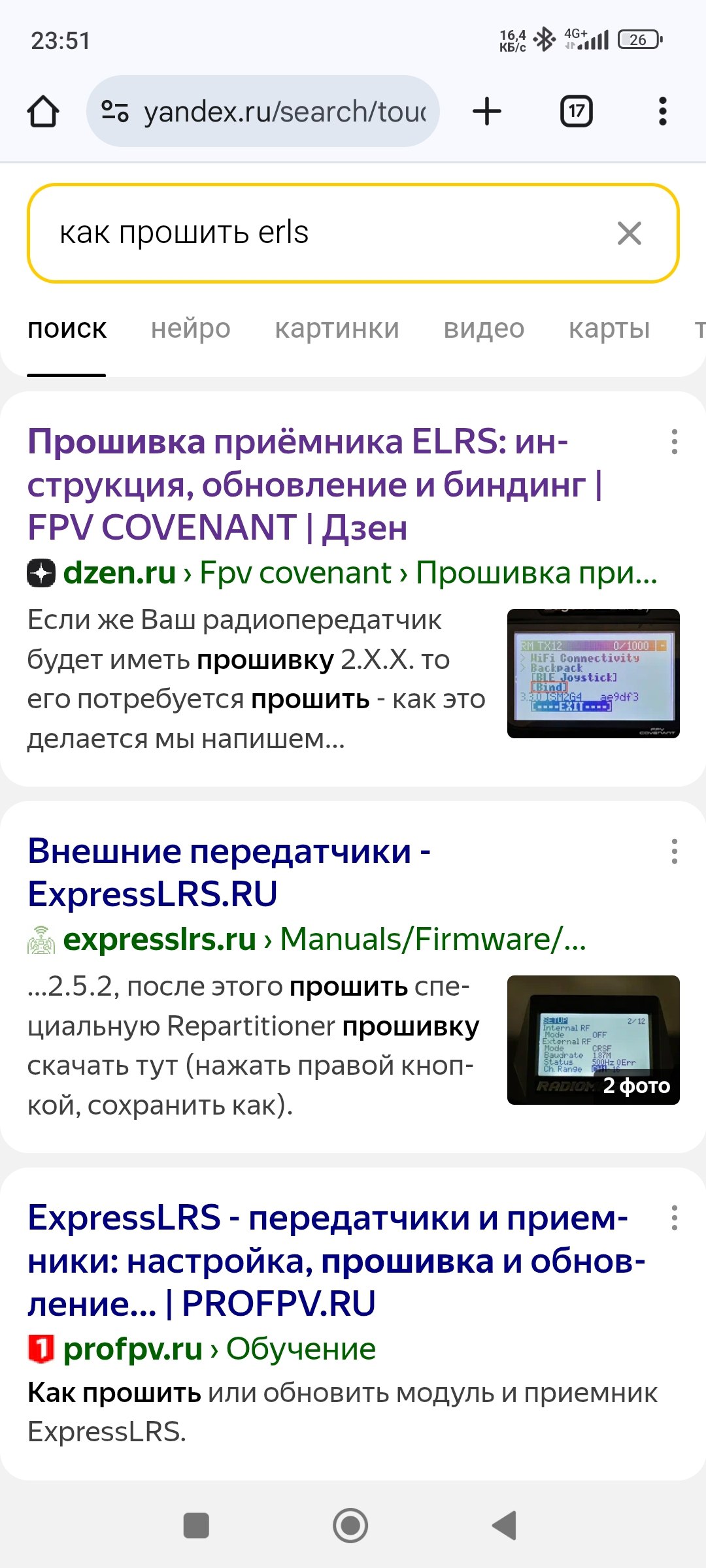Open options for the profpv.ru result
The height and width of the screenshot is (1568, 706).
coord(674,1218)
